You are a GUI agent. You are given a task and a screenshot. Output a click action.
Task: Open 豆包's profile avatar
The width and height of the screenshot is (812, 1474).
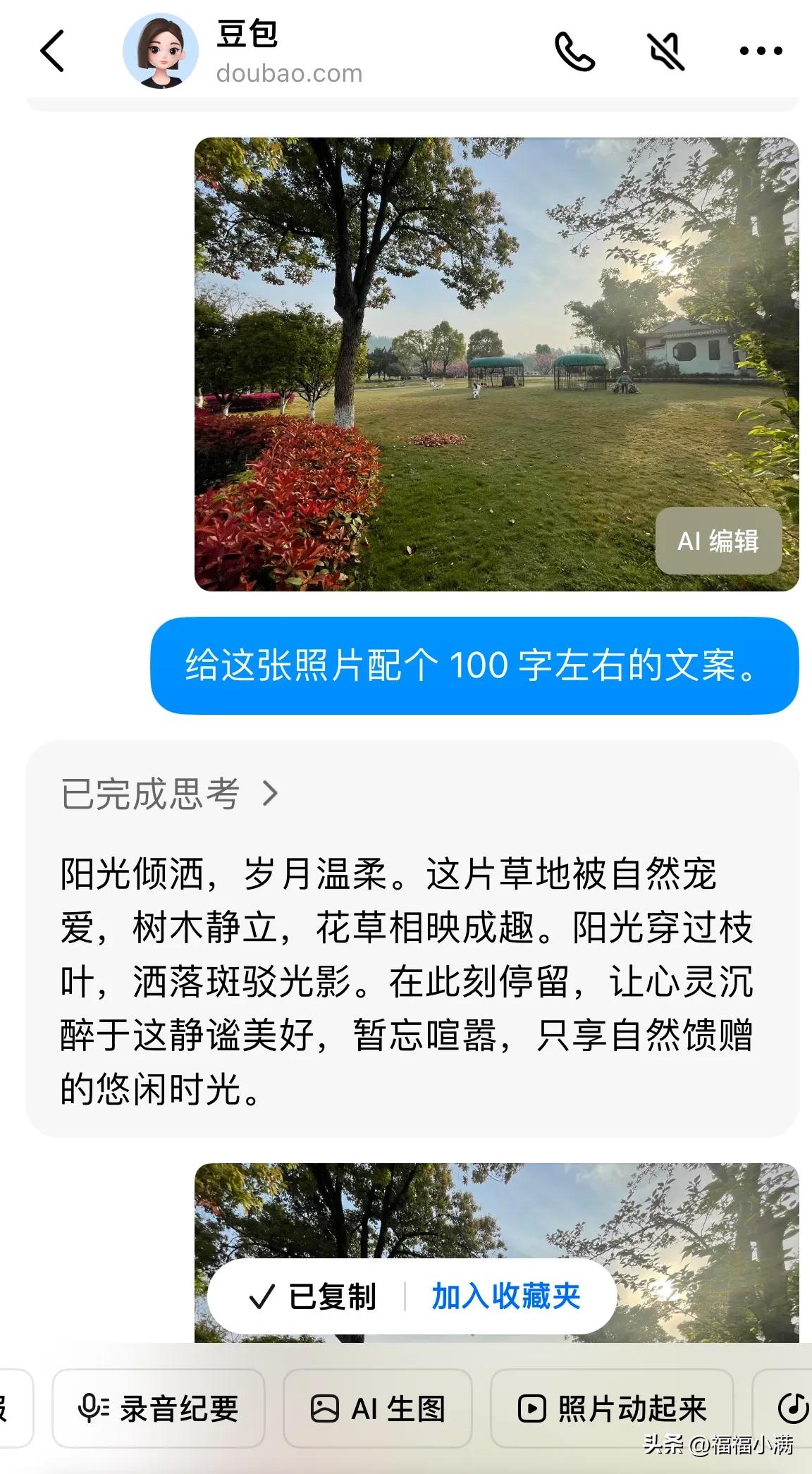(x=160, y=51)
